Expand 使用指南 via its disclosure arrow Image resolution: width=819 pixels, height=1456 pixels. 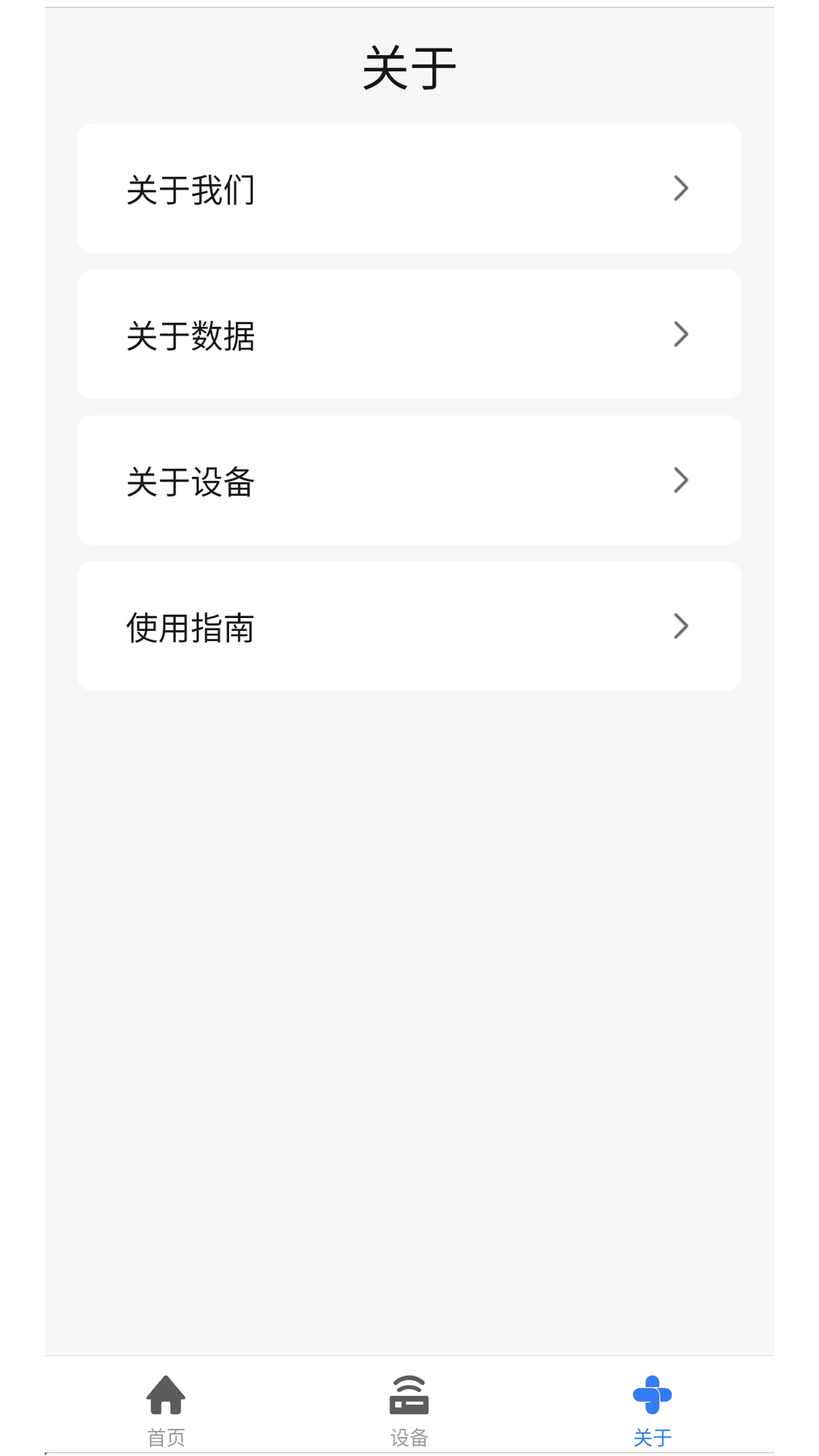[682, 626]
